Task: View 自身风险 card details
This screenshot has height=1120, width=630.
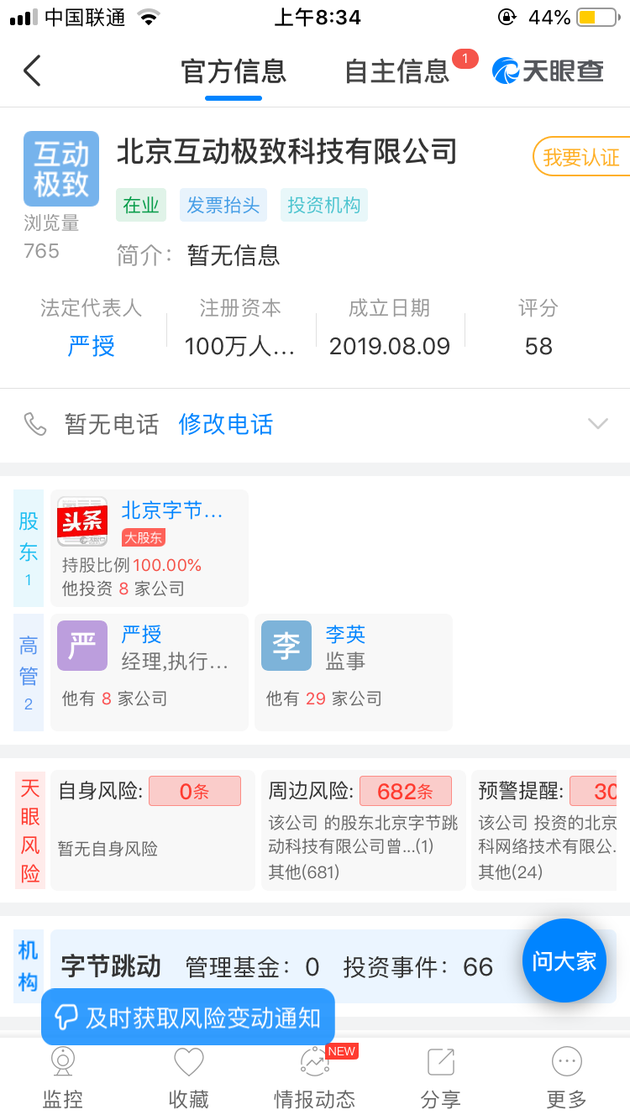Action: pos(152,828)
